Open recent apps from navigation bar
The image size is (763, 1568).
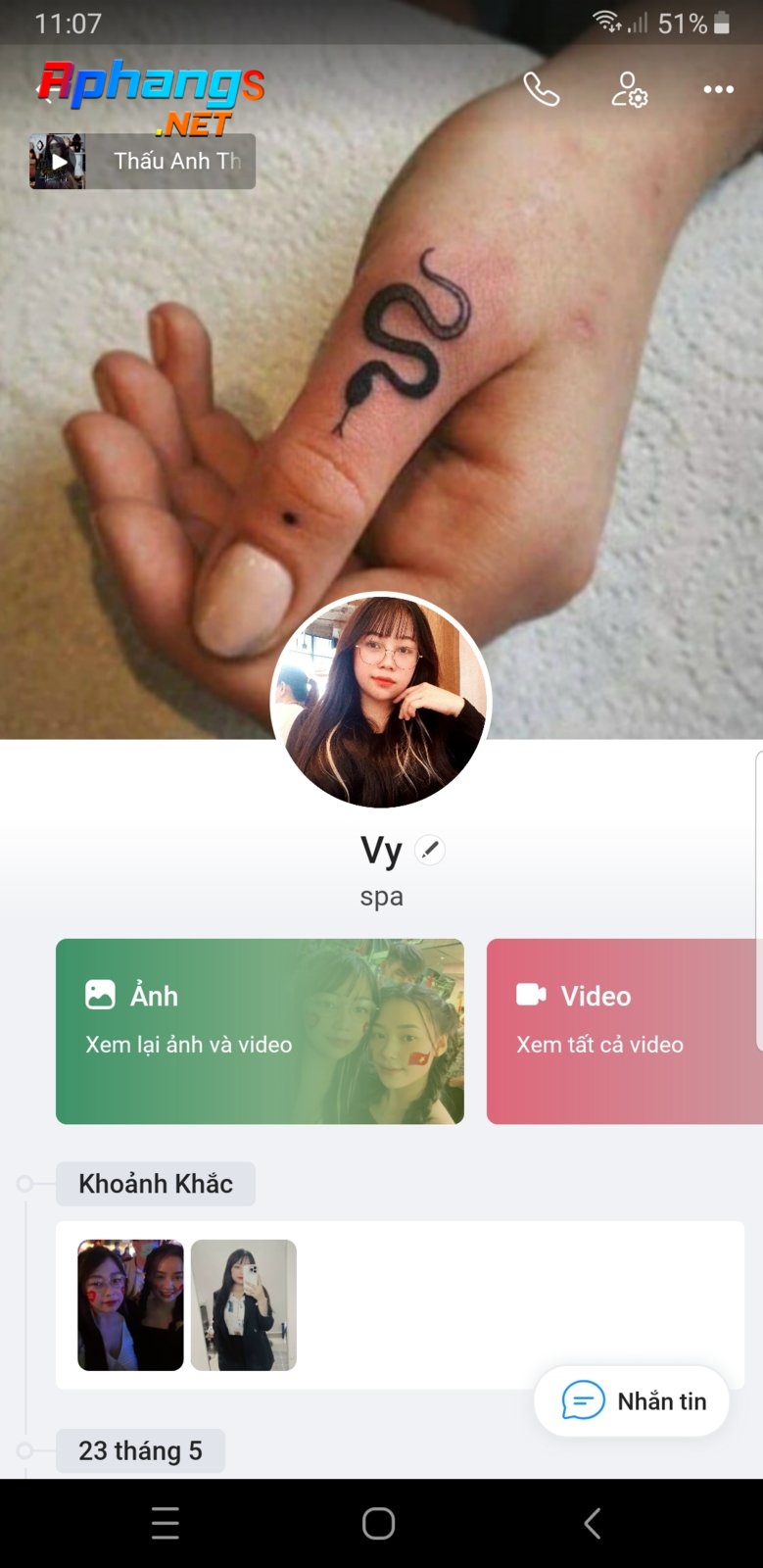click(x=166, y=1523)
